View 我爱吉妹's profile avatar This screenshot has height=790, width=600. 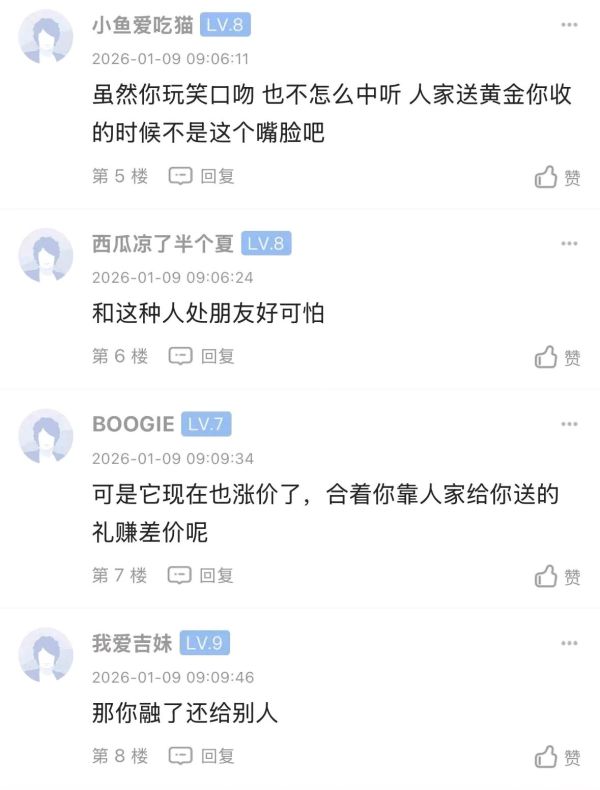(x=46, y=655)
